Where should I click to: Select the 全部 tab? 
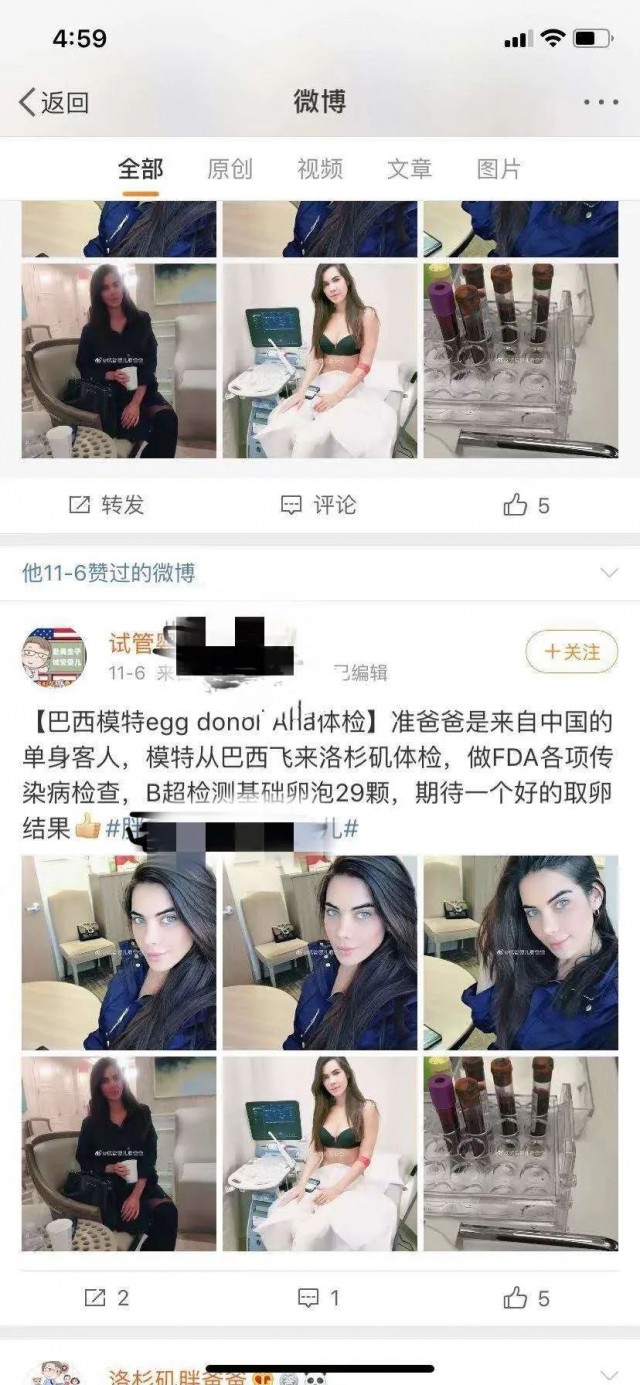pyautogui.click(x=140, y=169)
